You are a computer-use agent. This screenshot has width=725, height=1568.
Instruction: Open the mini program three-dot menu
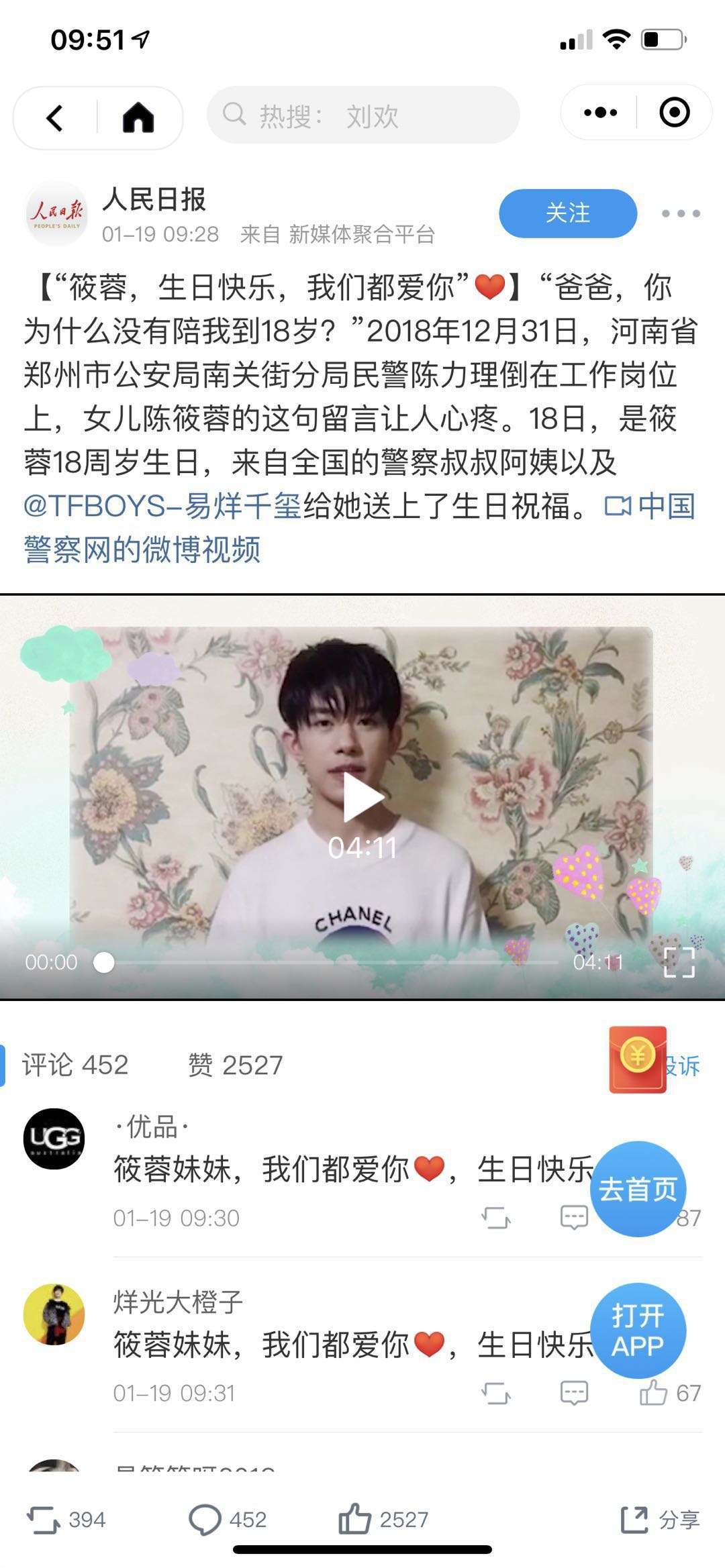point(599,113)
